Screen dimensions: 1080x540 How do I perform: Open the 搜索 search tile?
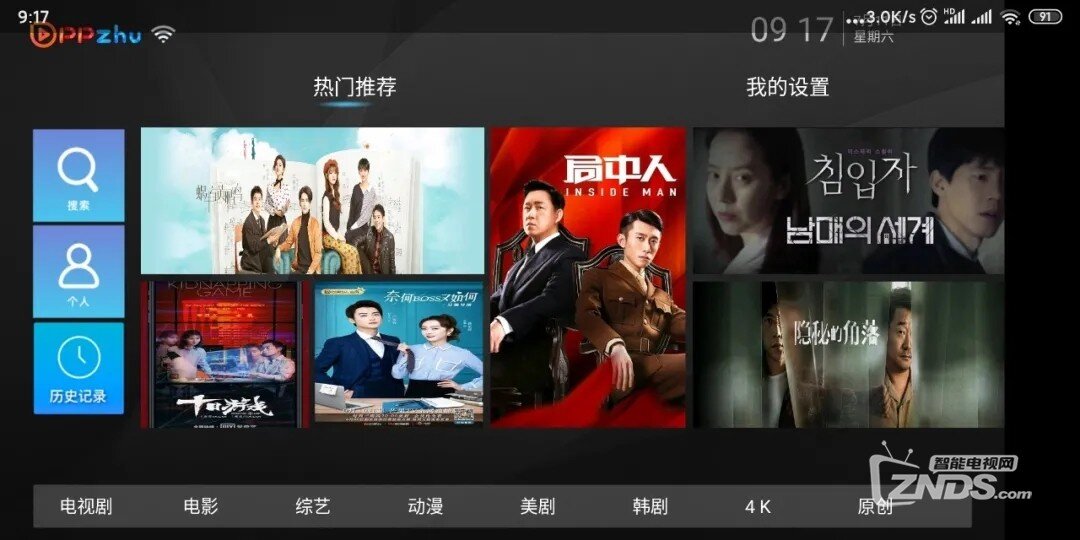78,175
